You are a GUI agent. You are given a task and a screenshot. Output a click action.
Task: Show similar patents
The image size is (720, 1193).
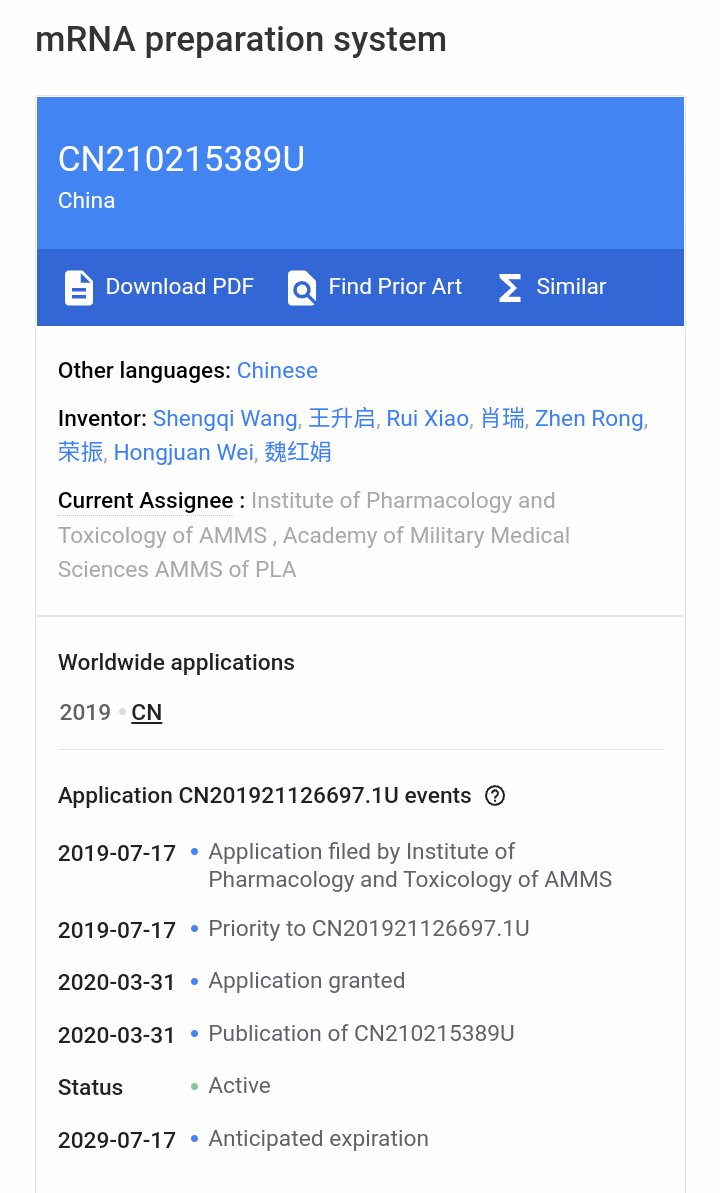point(552,287)
